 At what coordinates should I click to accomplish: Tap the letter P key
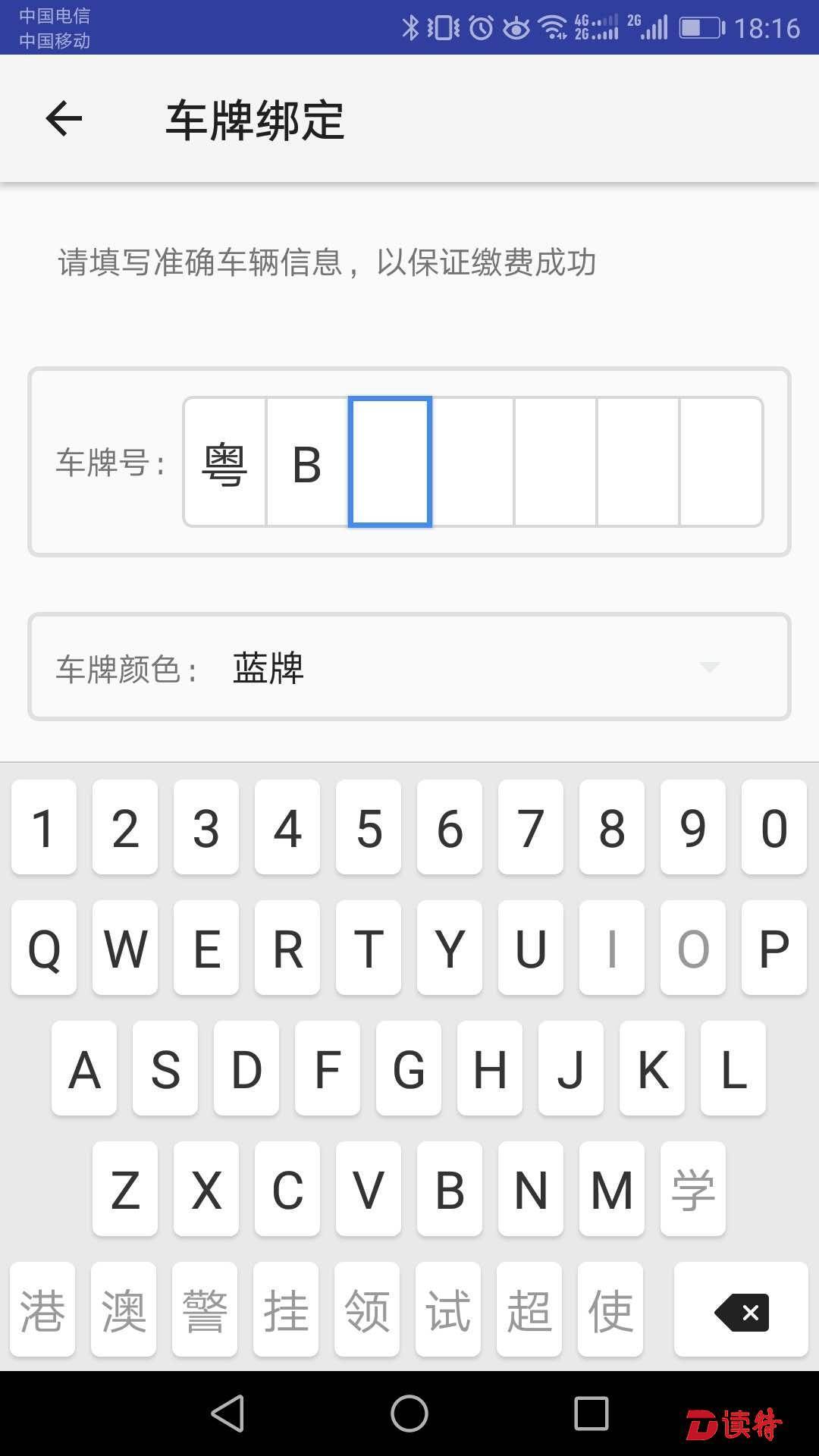click(x=774, y=947)
